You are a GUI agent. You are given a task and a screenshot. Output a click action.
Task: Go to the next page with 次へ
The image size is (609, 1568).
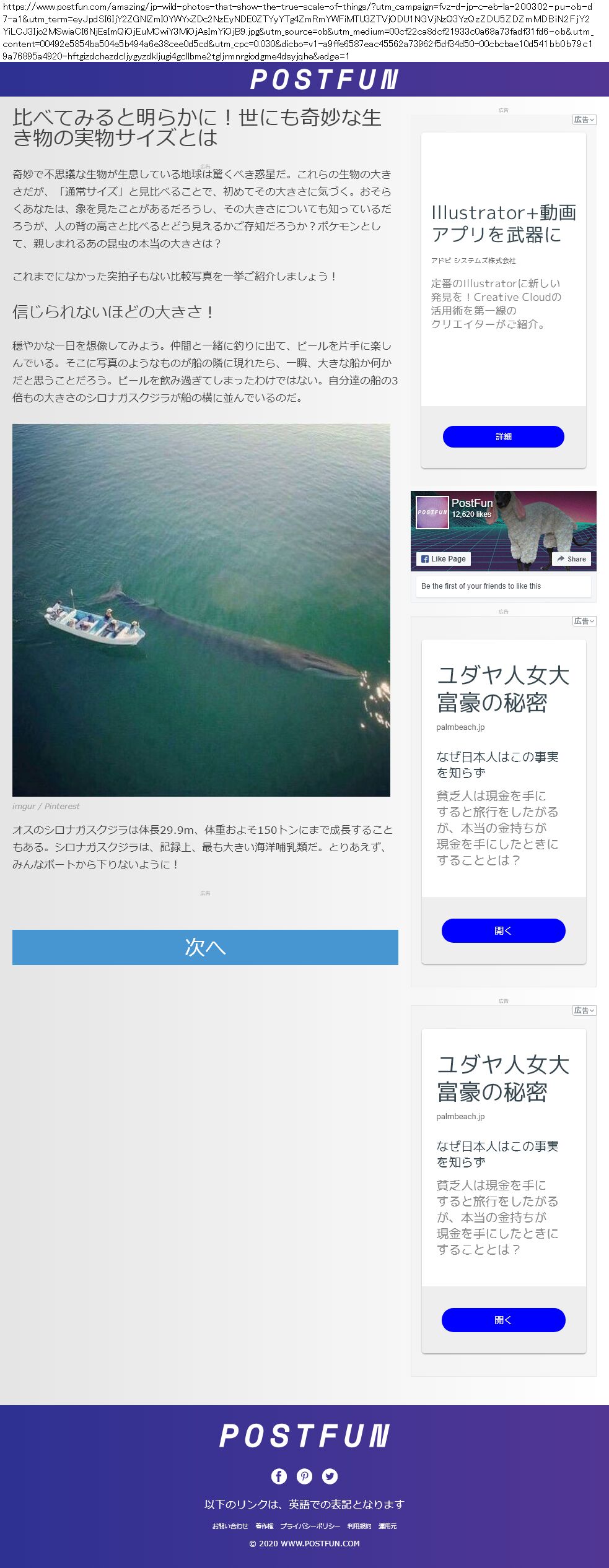pos(205,947)
